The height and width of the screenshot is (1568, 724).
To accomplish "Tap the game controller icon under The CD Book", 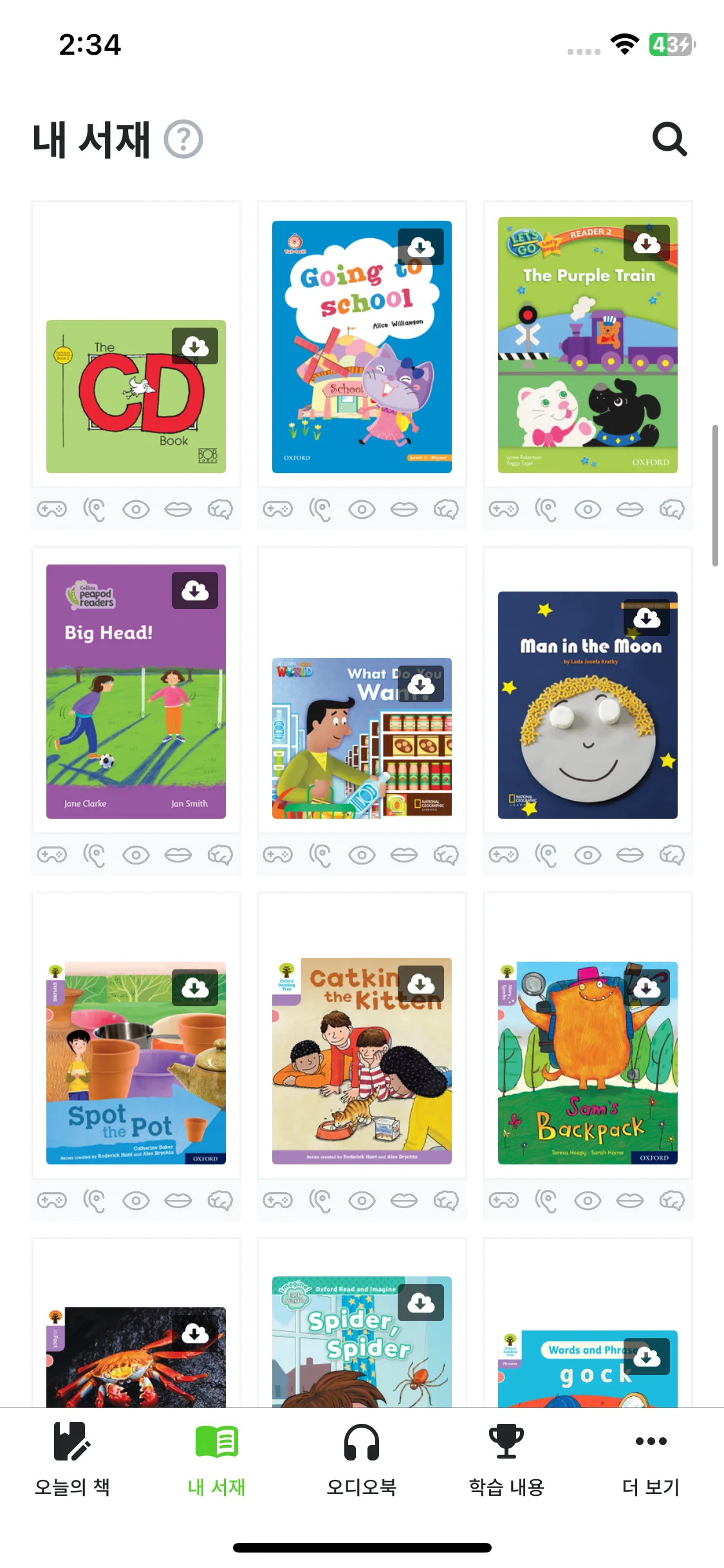I will (52, 510).
